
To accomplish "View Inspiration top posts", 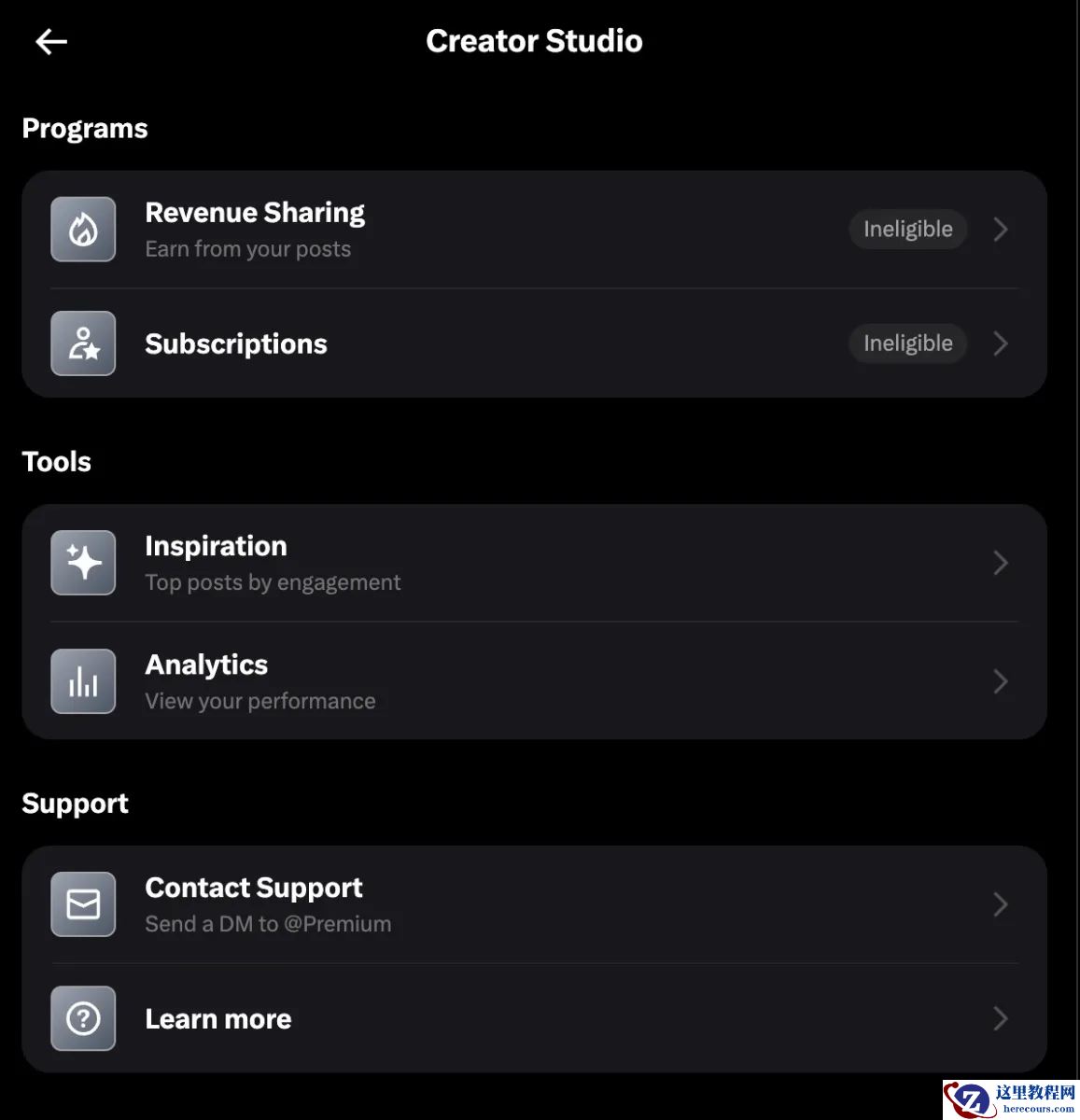I will [533, 563].
